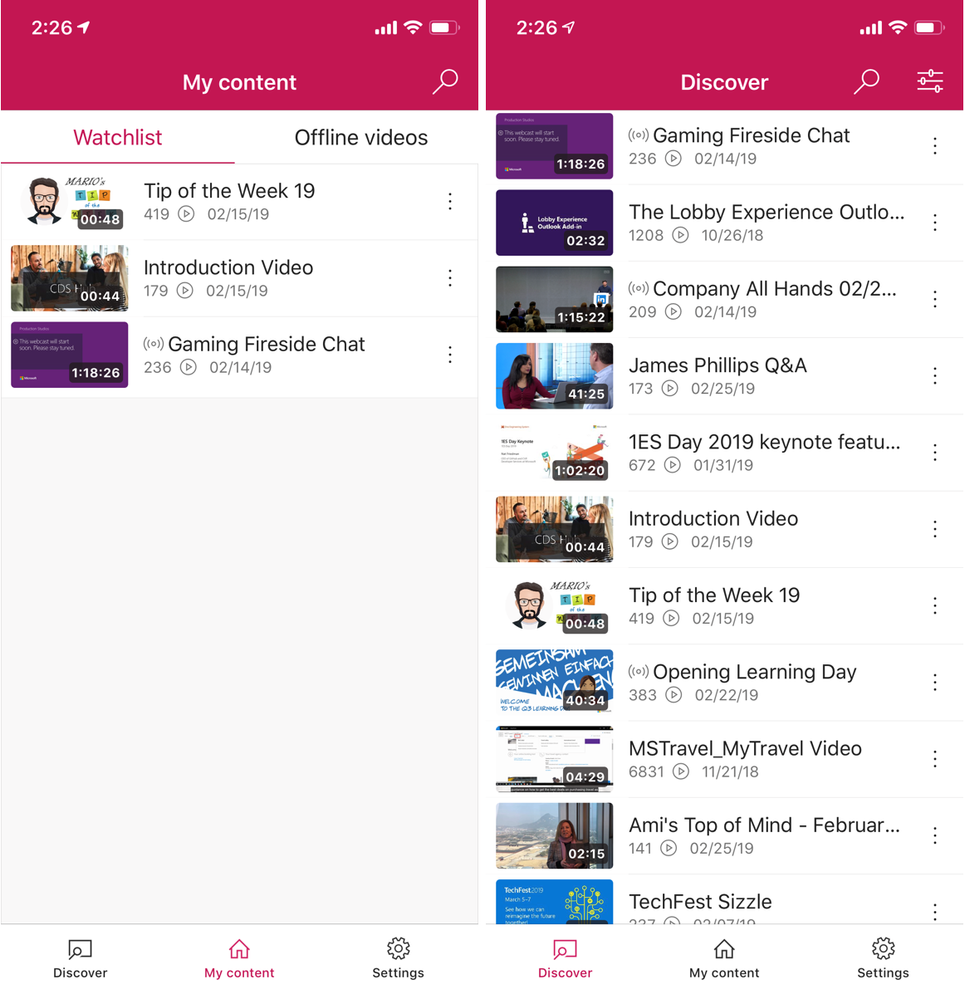This screenshot has height=999, width=965.
Task: Open The Lobby Experience Outlook video
Action: (766, 213)
